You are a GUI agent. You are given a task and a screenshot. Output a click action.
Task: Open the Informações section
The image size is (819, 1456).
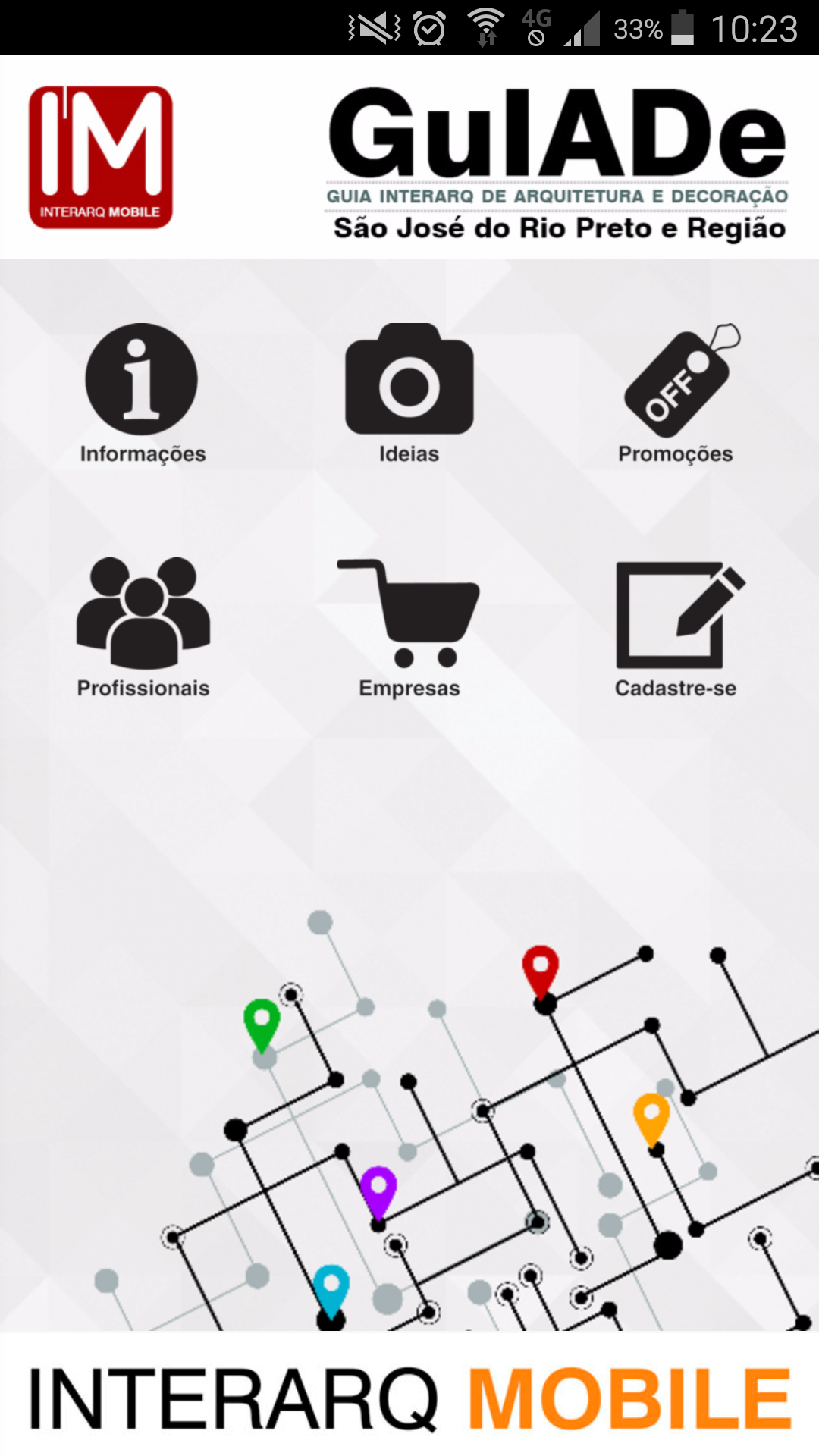(143, 393)
